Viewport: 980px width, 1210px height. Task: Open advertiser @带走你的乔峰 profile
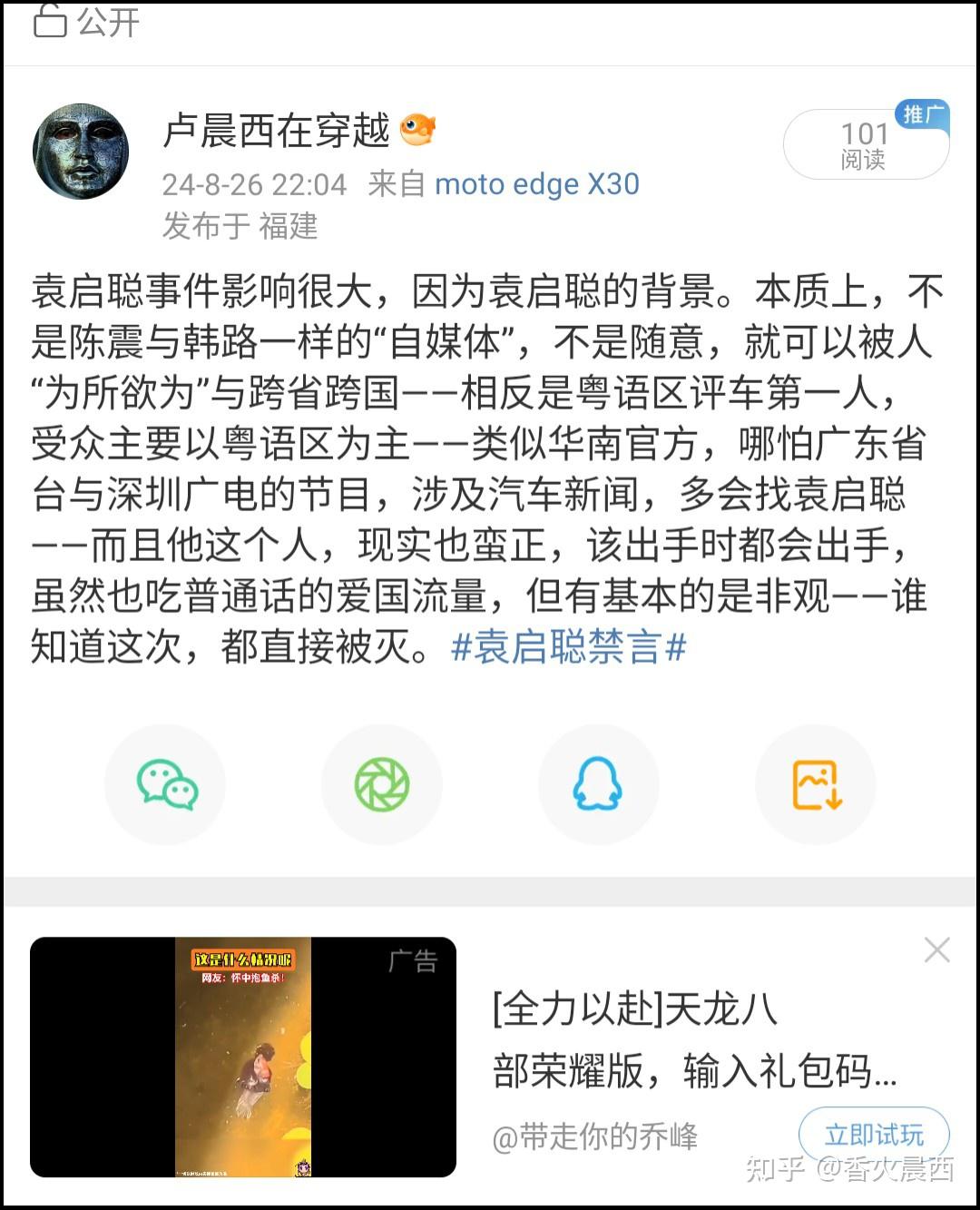595,1136
